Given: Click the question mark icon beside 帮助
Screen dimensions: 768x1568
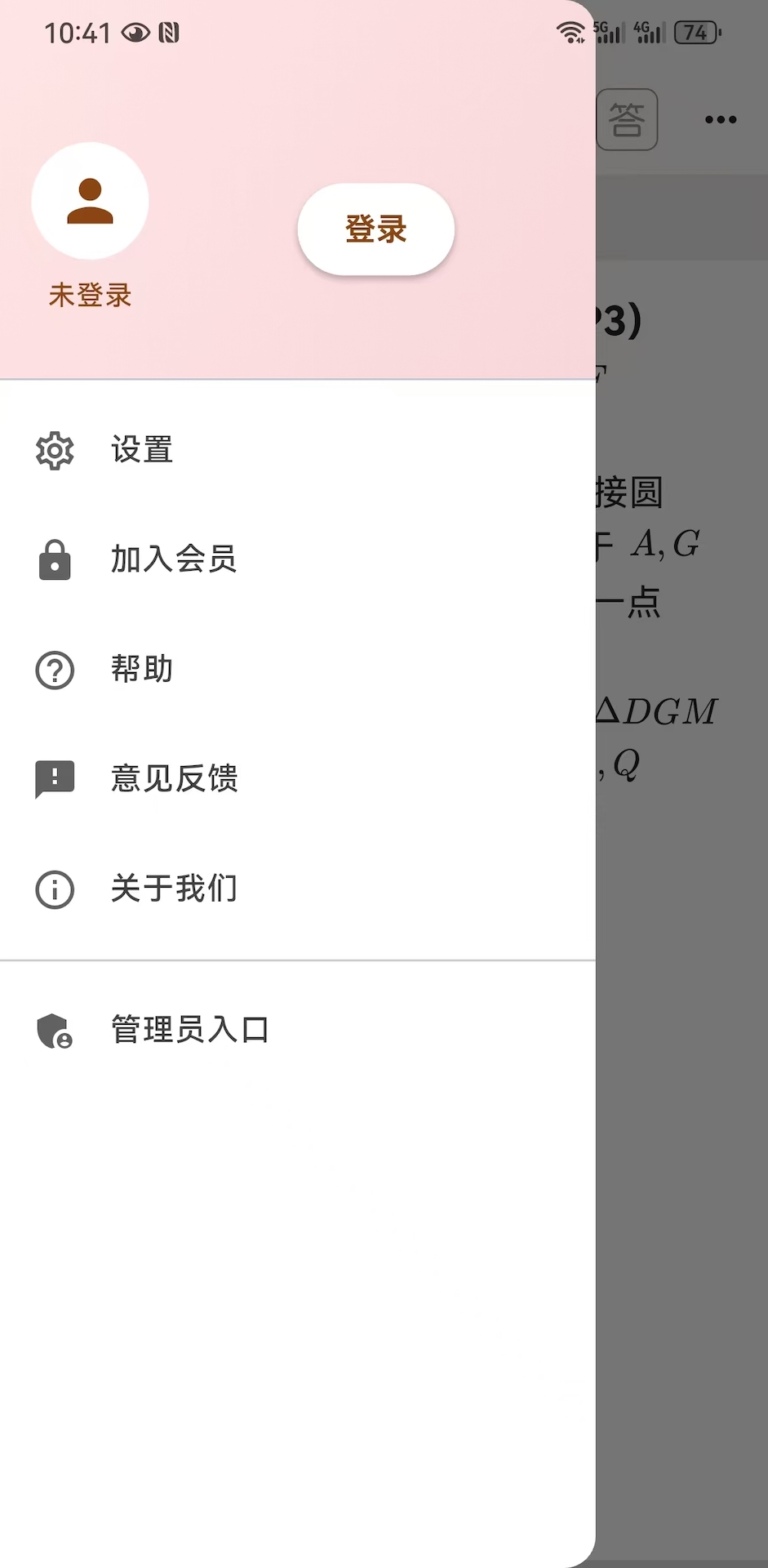Looking at the screenshot, I should click(x=54, y=670).
